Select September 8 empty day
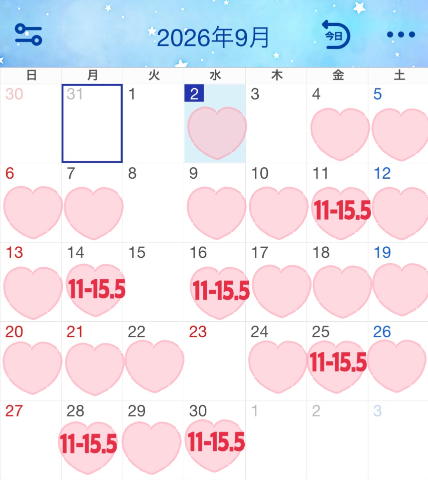This screenshot has height=480, width=428. (x=153, y=203)
